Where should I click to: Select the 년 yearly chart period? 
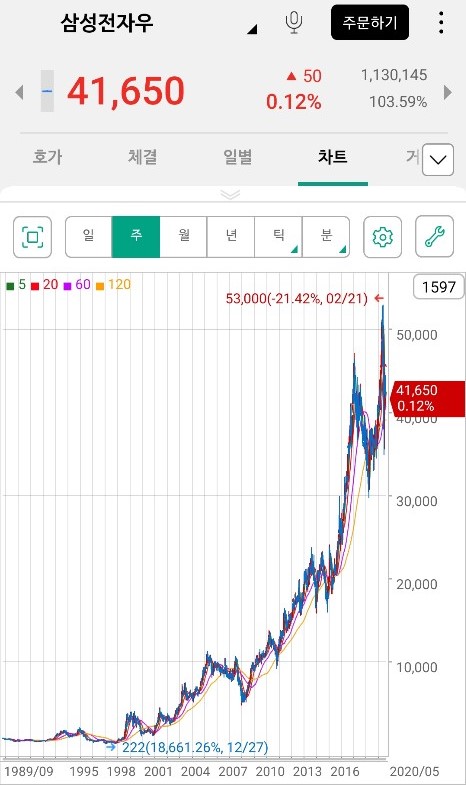(x=231, y=237)
